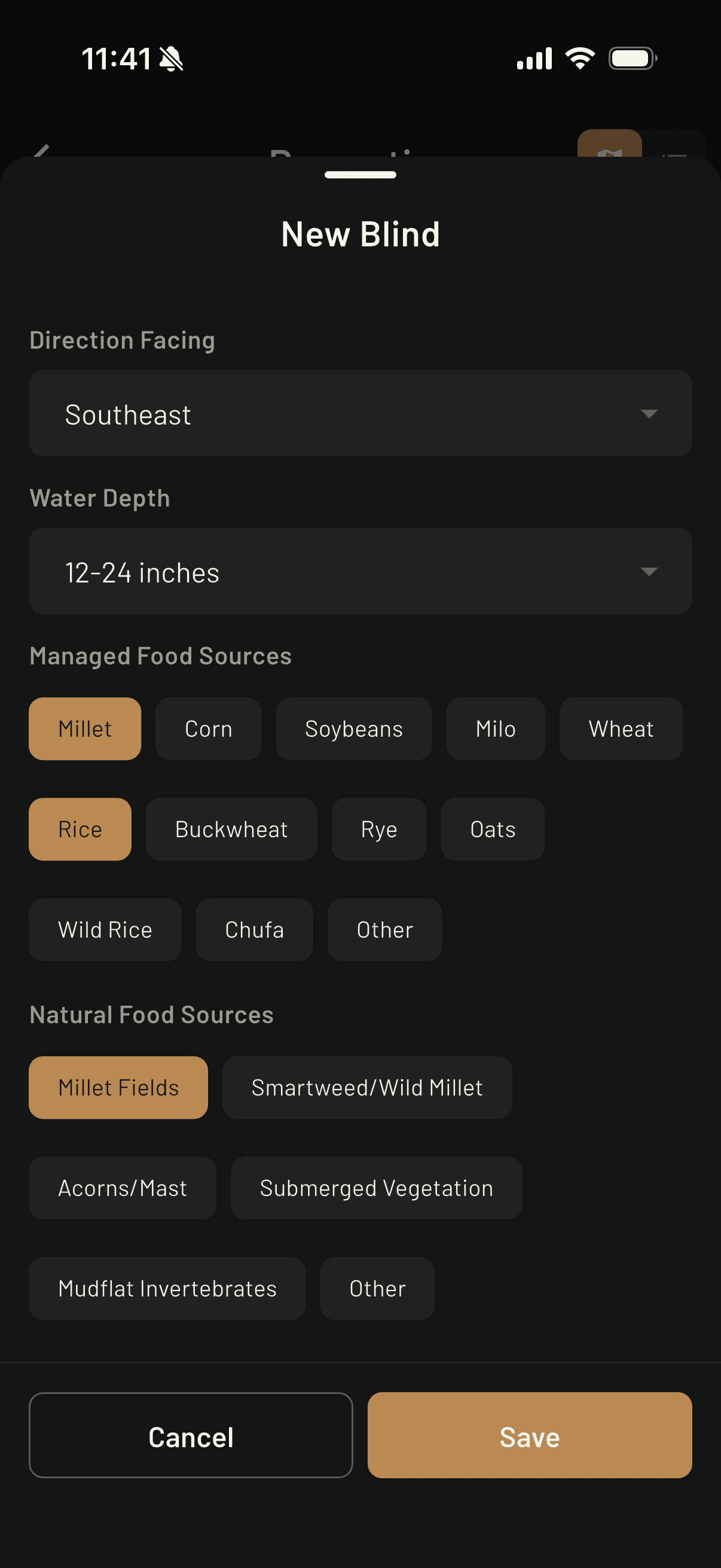Expand the Water Depth selector
This screenshot has height=1568, width=721.
click(360, 571)
